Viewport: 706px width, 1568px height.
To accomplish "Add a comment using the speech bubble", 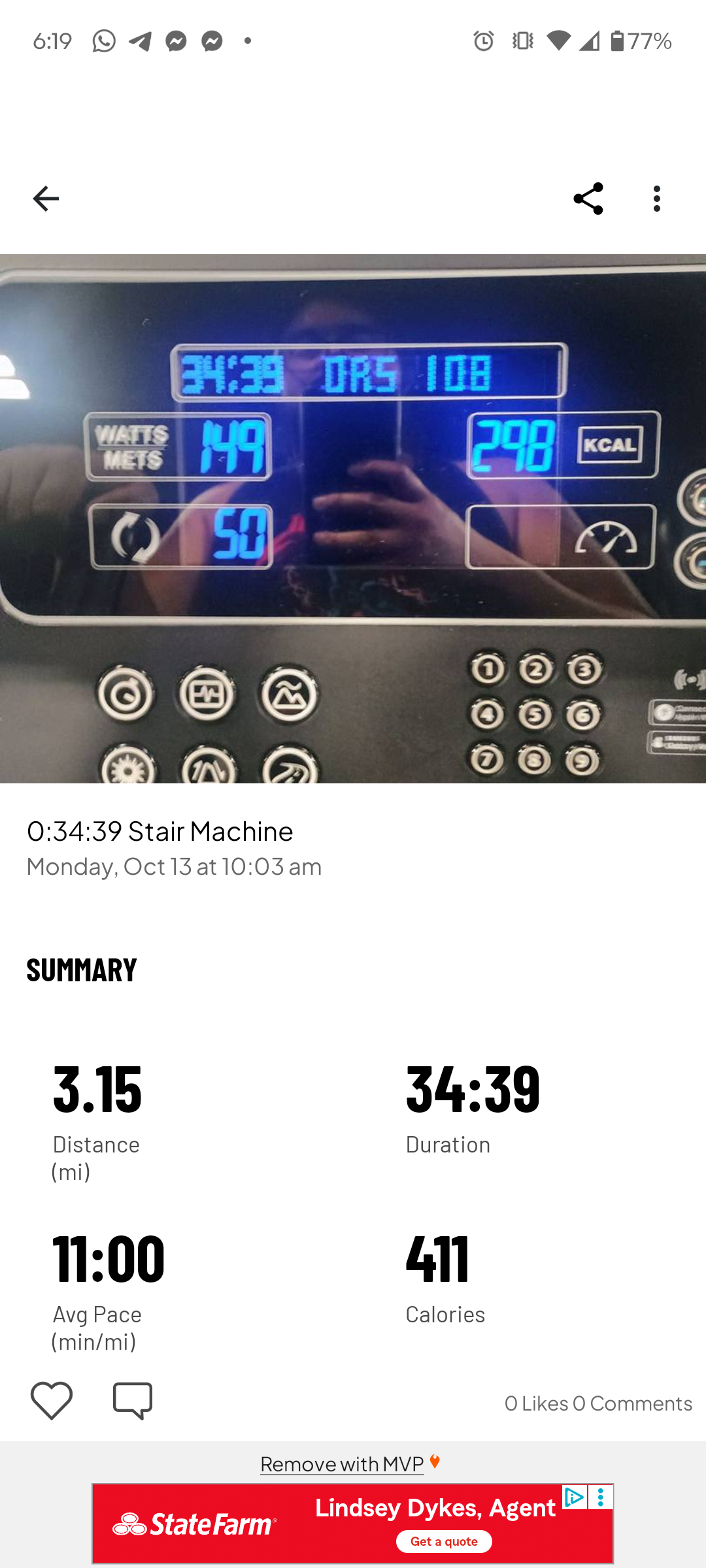I will [133, 1401].
